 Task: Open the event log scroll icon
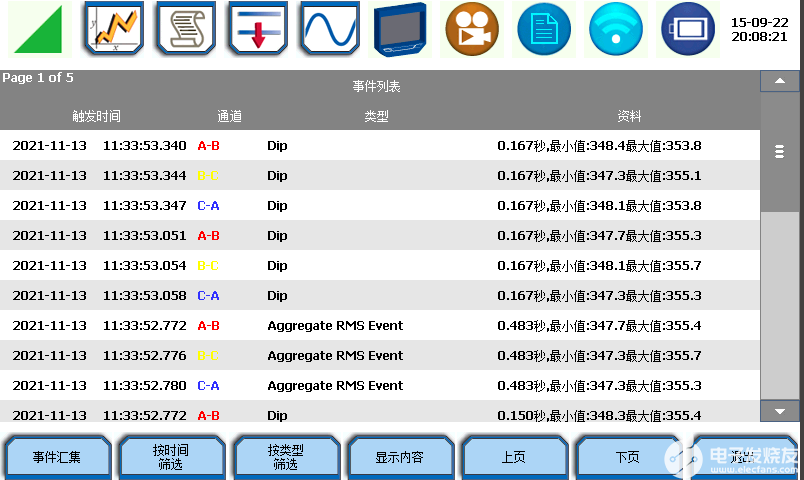pyautogui.click(x=185, y=29)
